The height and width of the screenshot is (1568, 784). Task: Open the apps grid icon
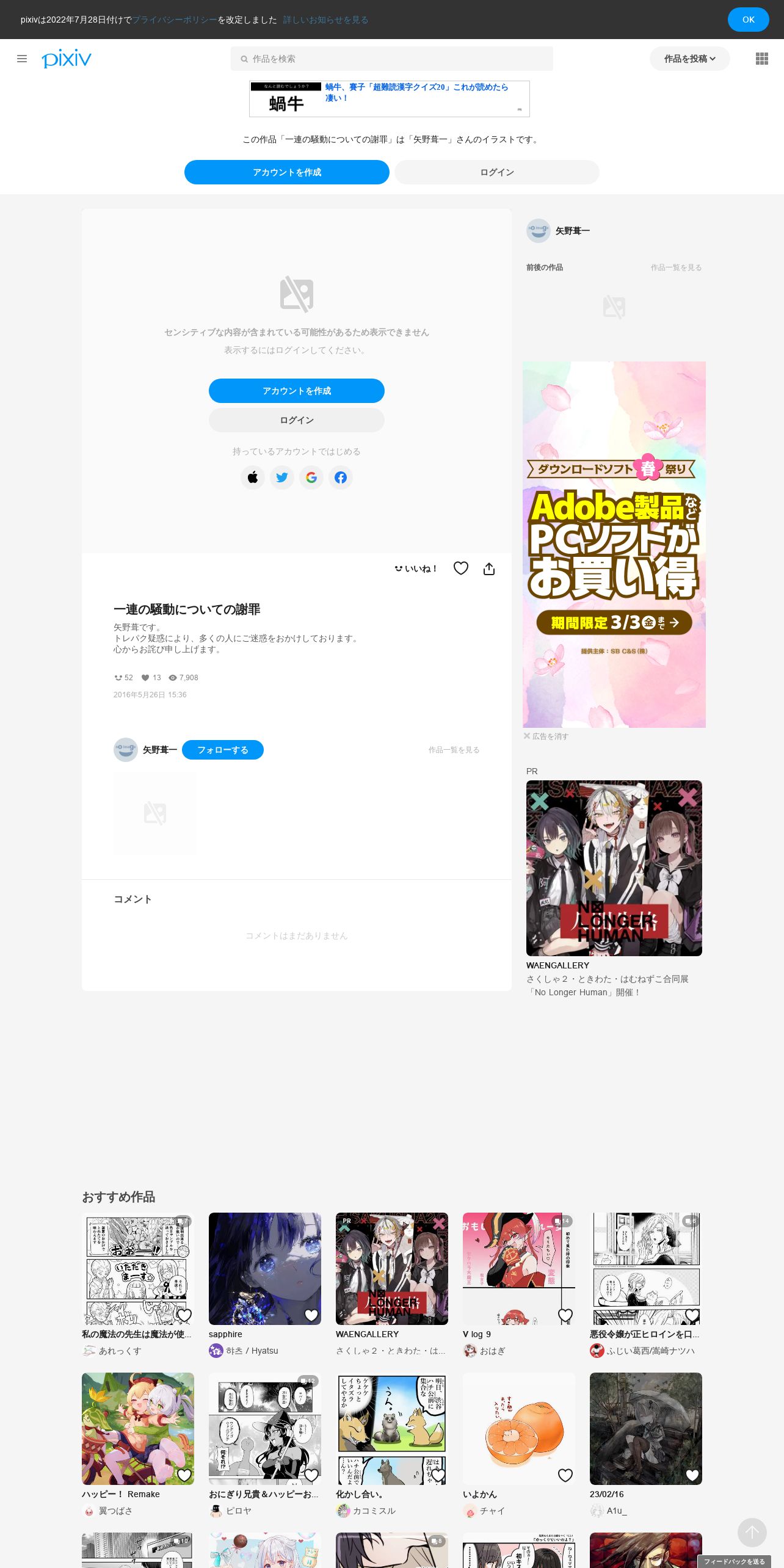[761, 59]
